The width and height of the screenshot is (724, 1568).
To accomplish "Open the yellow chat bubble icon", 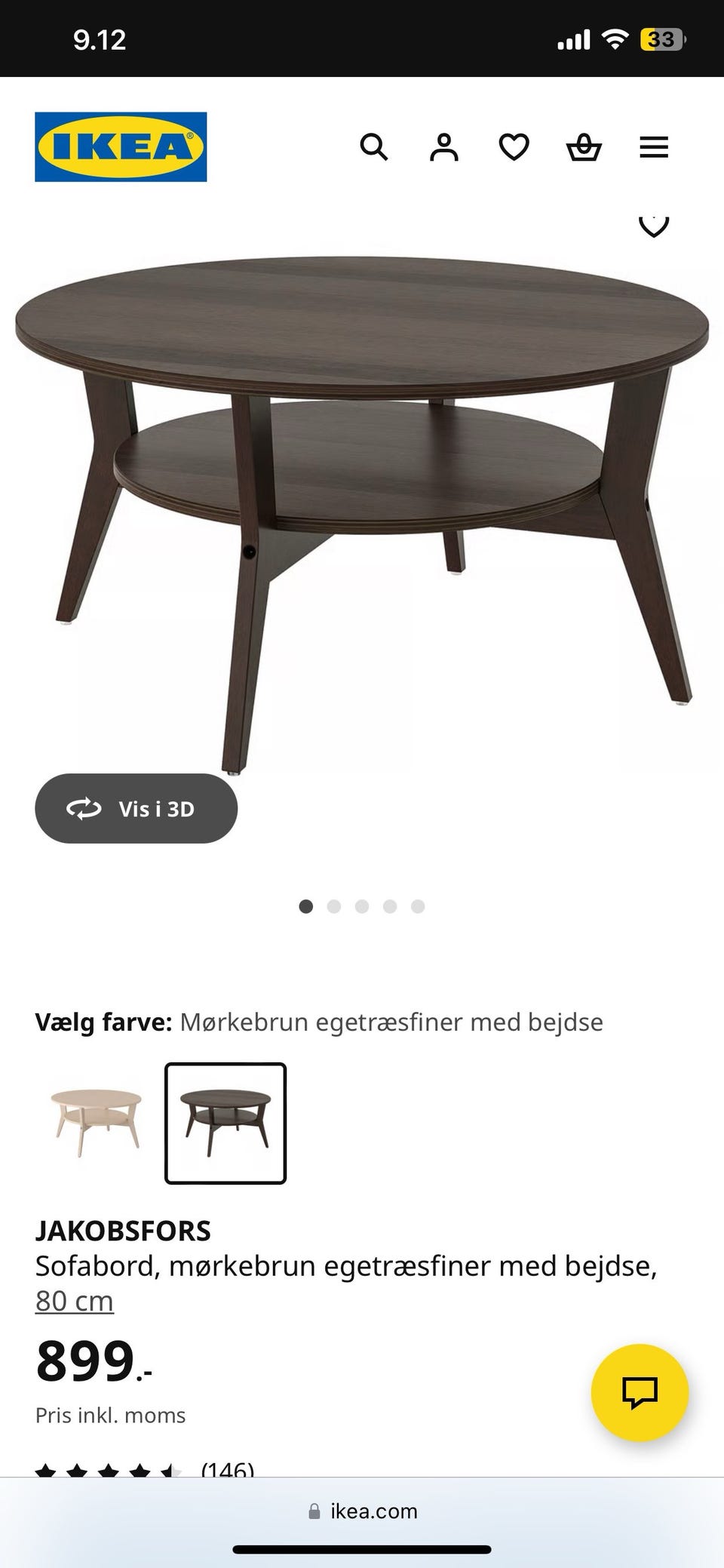I will [640, 1394].
